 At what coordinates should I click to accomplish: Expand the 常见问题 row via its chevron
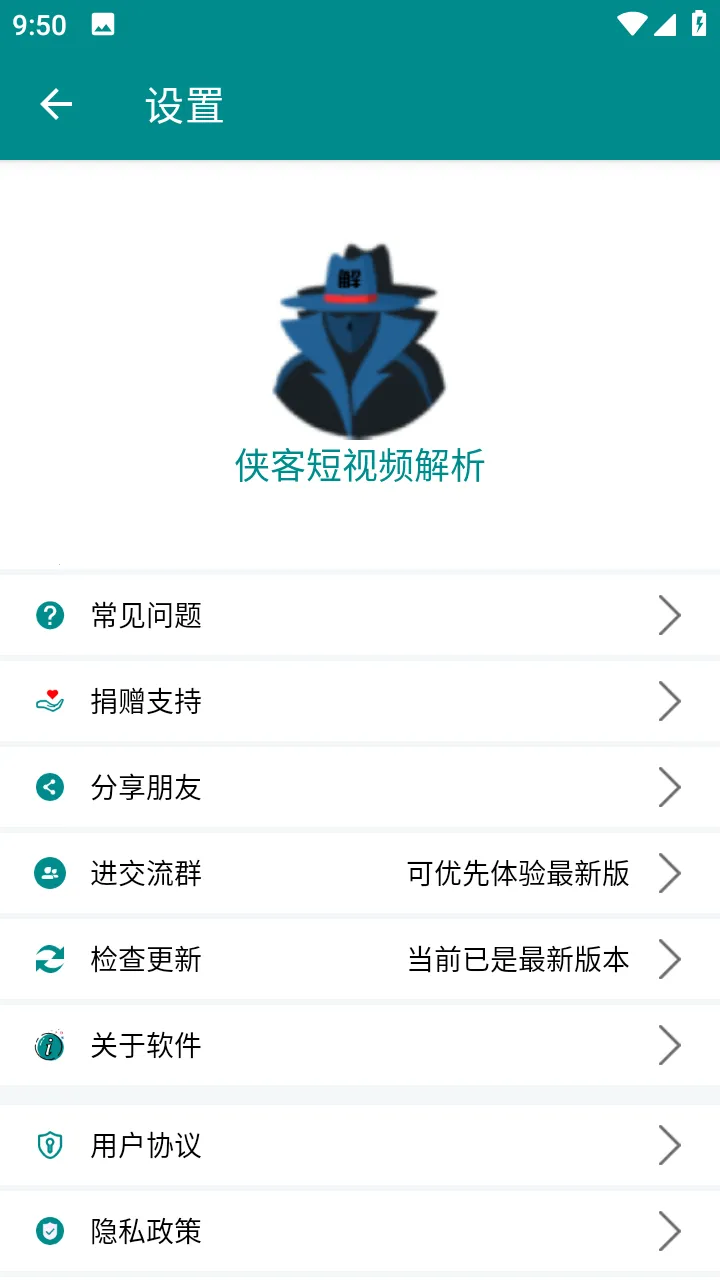(x=670, y=615)
